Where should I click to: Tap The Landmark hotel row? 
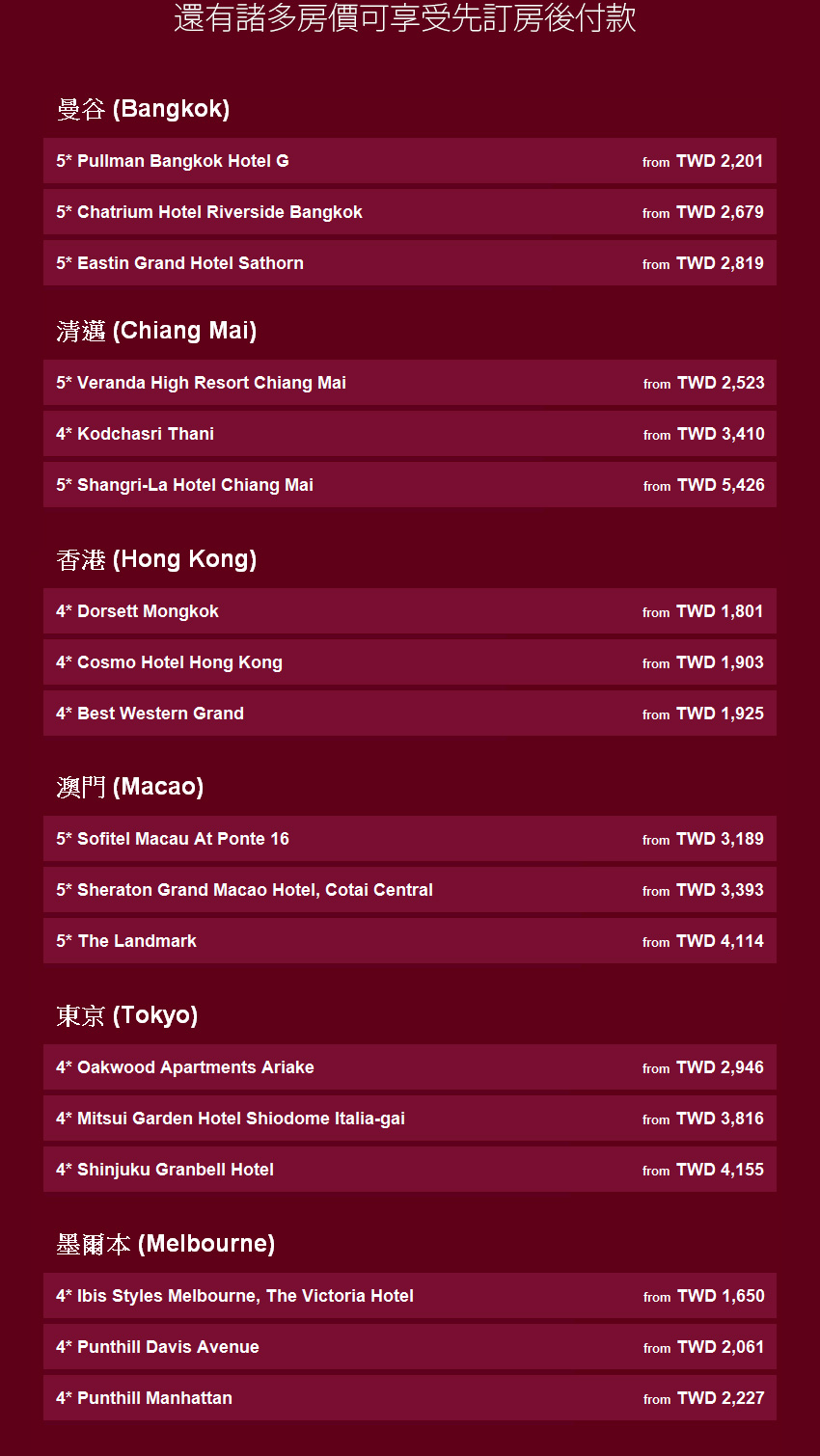410,941
